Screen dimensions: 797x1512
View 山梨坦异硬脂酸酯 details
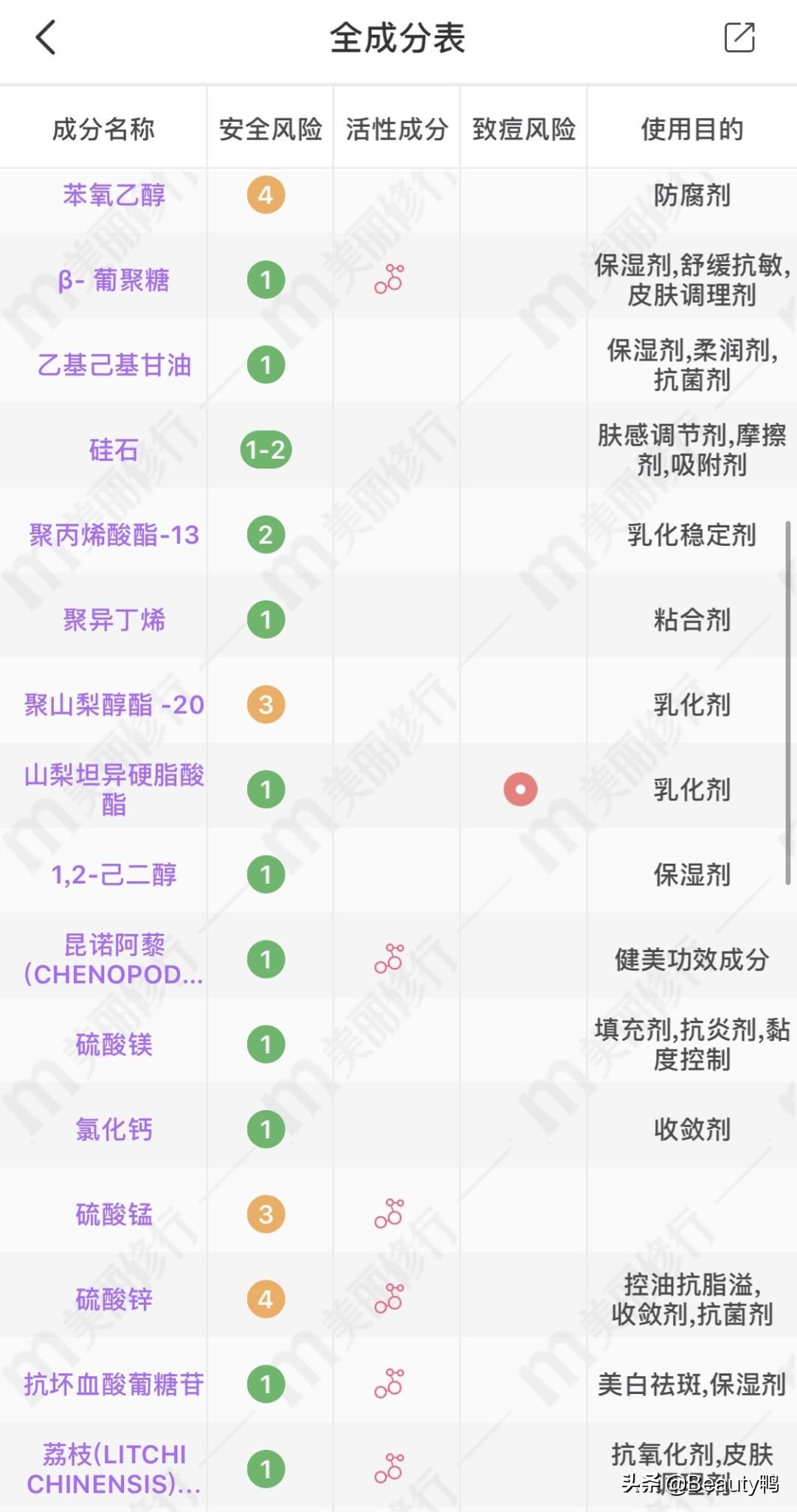point(114,789)
